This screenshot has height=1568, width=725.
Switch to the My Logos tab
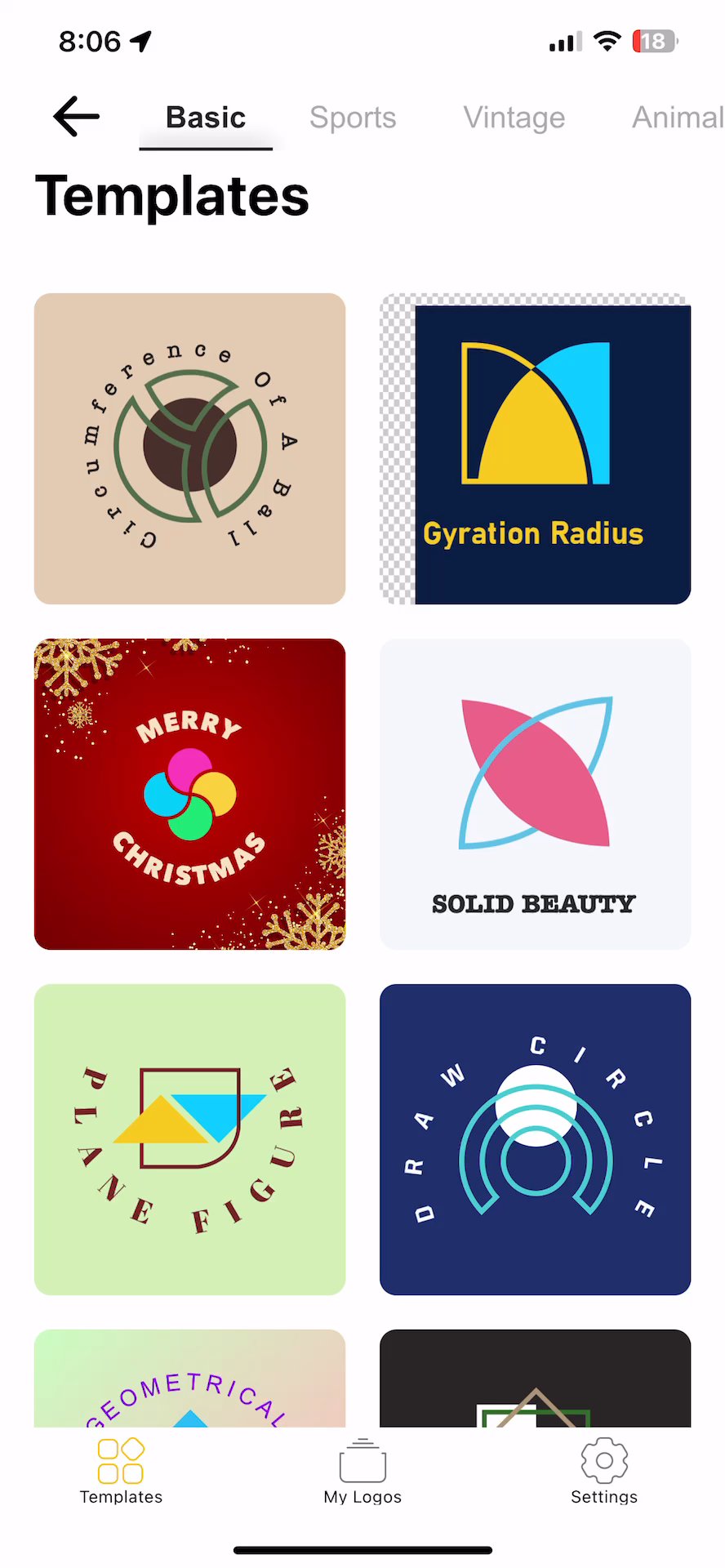coord(362,1471)
